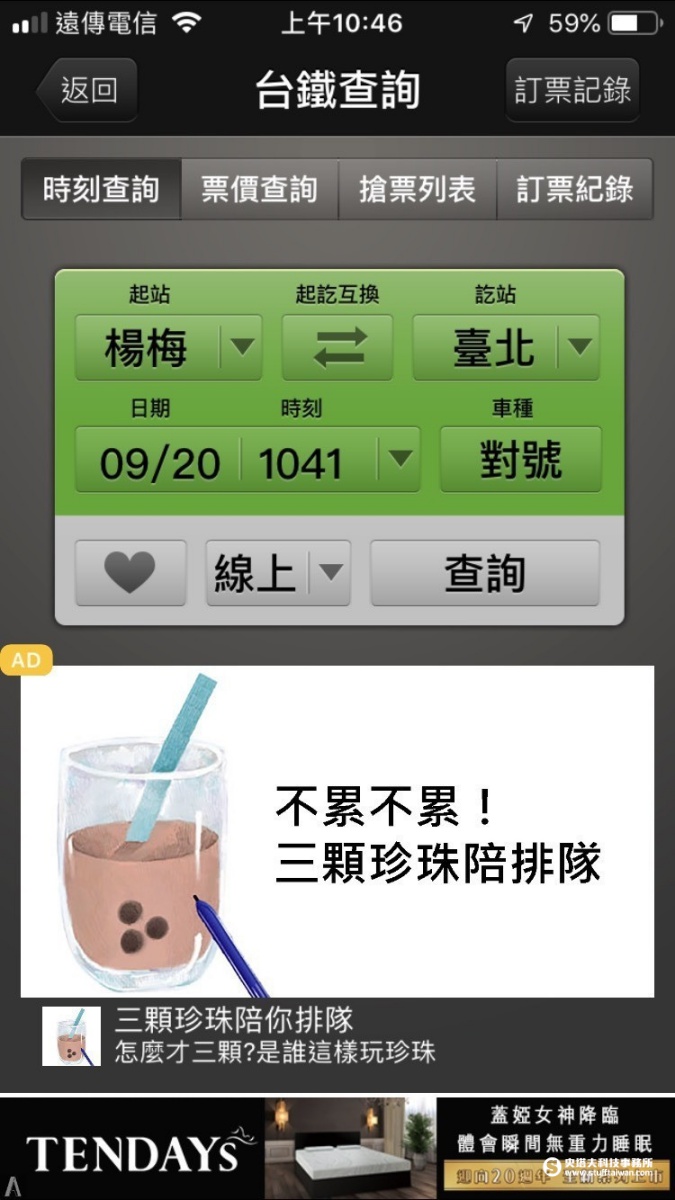Switch to the 搶票列表 tab

tap(417, 189)
